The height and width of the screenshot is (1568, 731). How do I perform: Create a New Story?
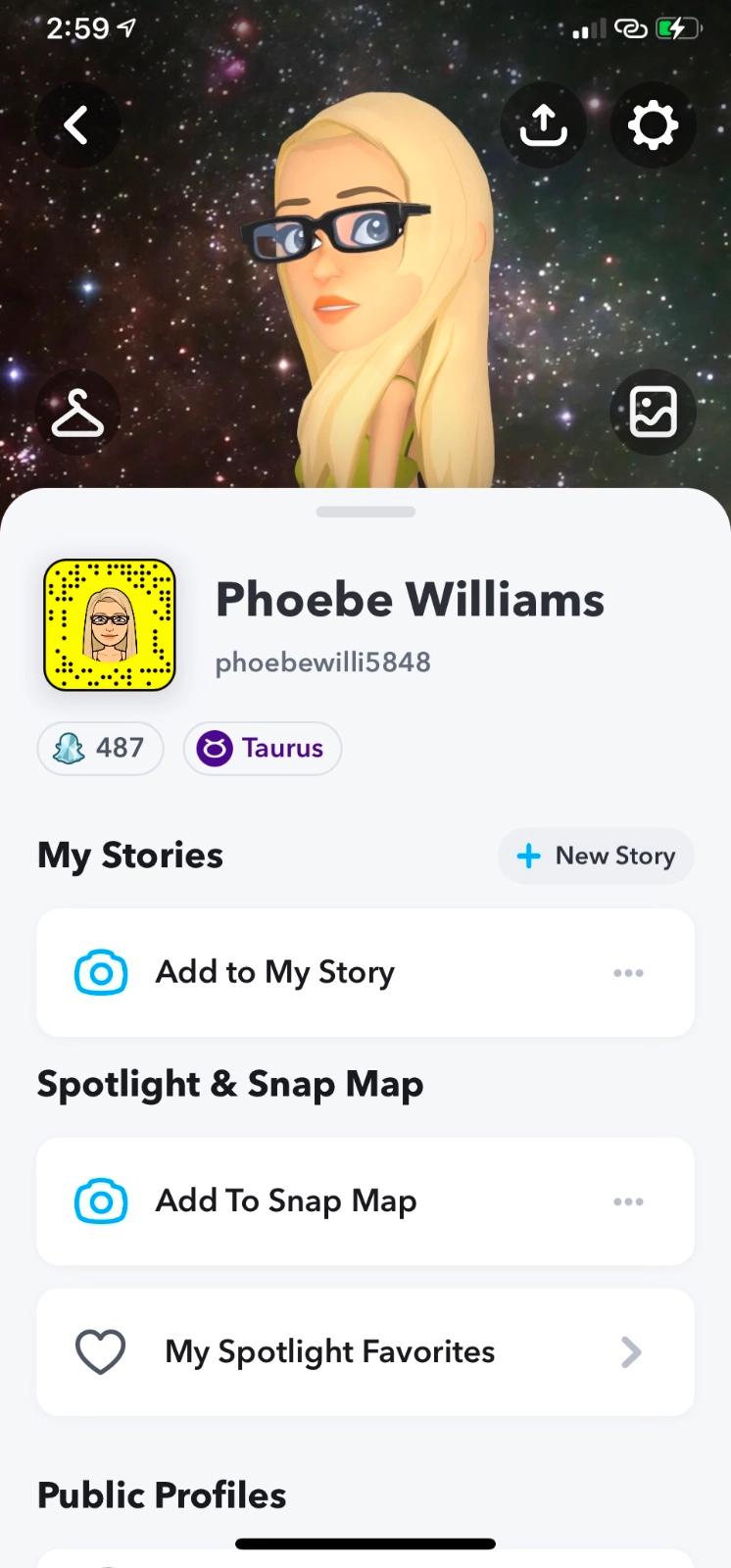click(x=596, y=856)
